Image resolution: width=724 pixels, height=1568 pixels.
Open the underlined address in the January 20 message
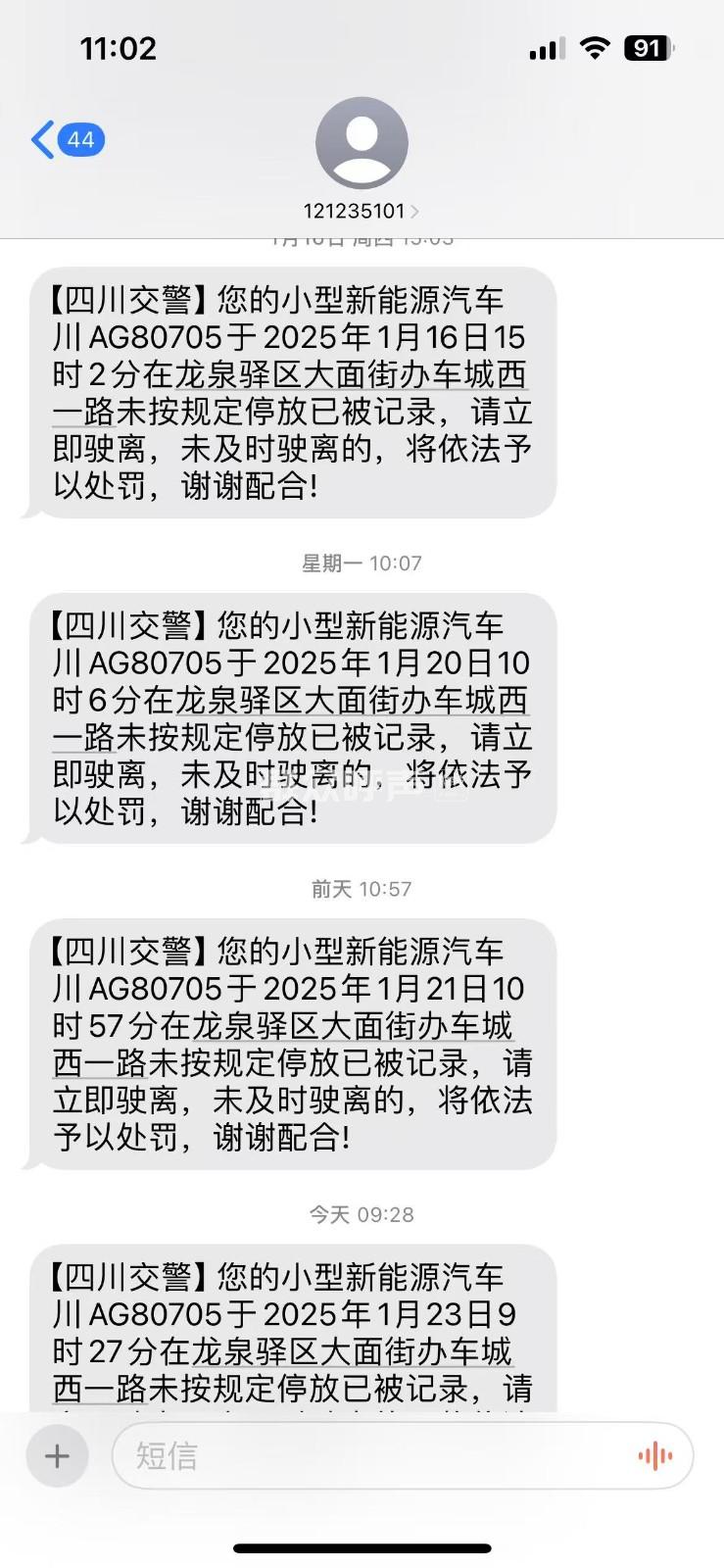pyautogui.click(x=353, y=701)
